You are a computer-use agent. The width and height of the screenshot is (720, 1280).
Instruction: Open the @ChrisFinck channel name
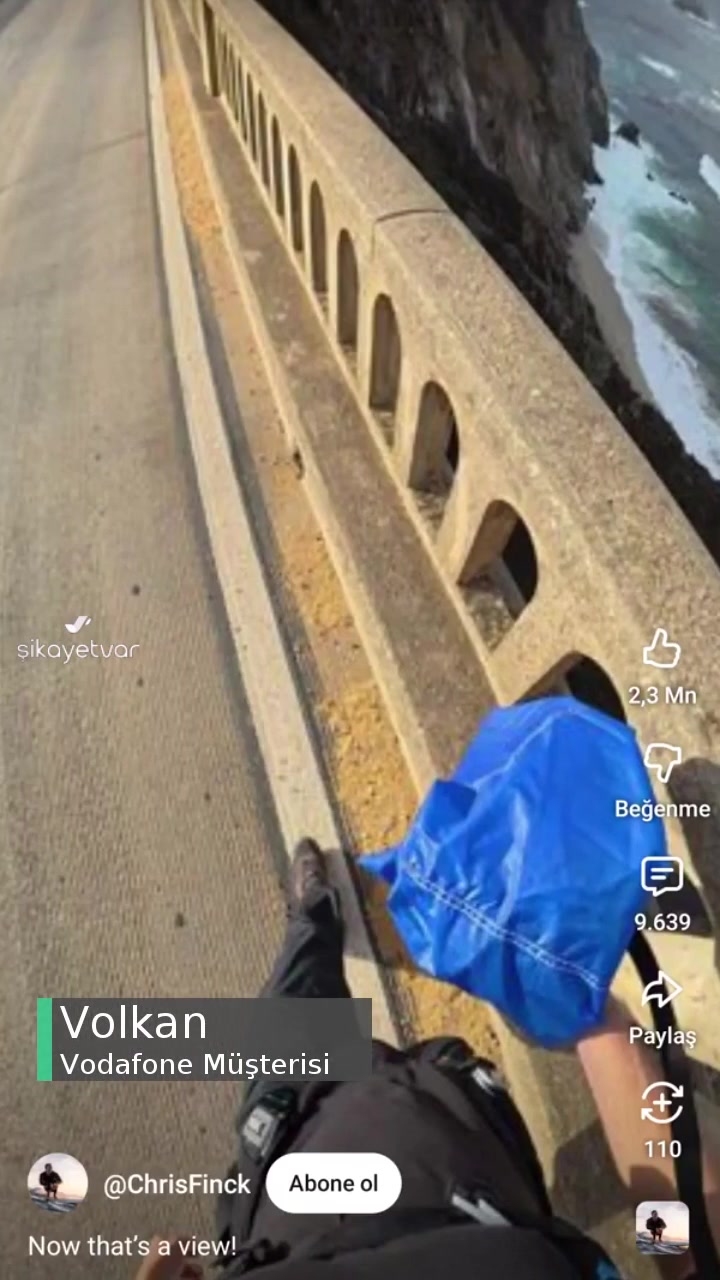point(177,1184)
